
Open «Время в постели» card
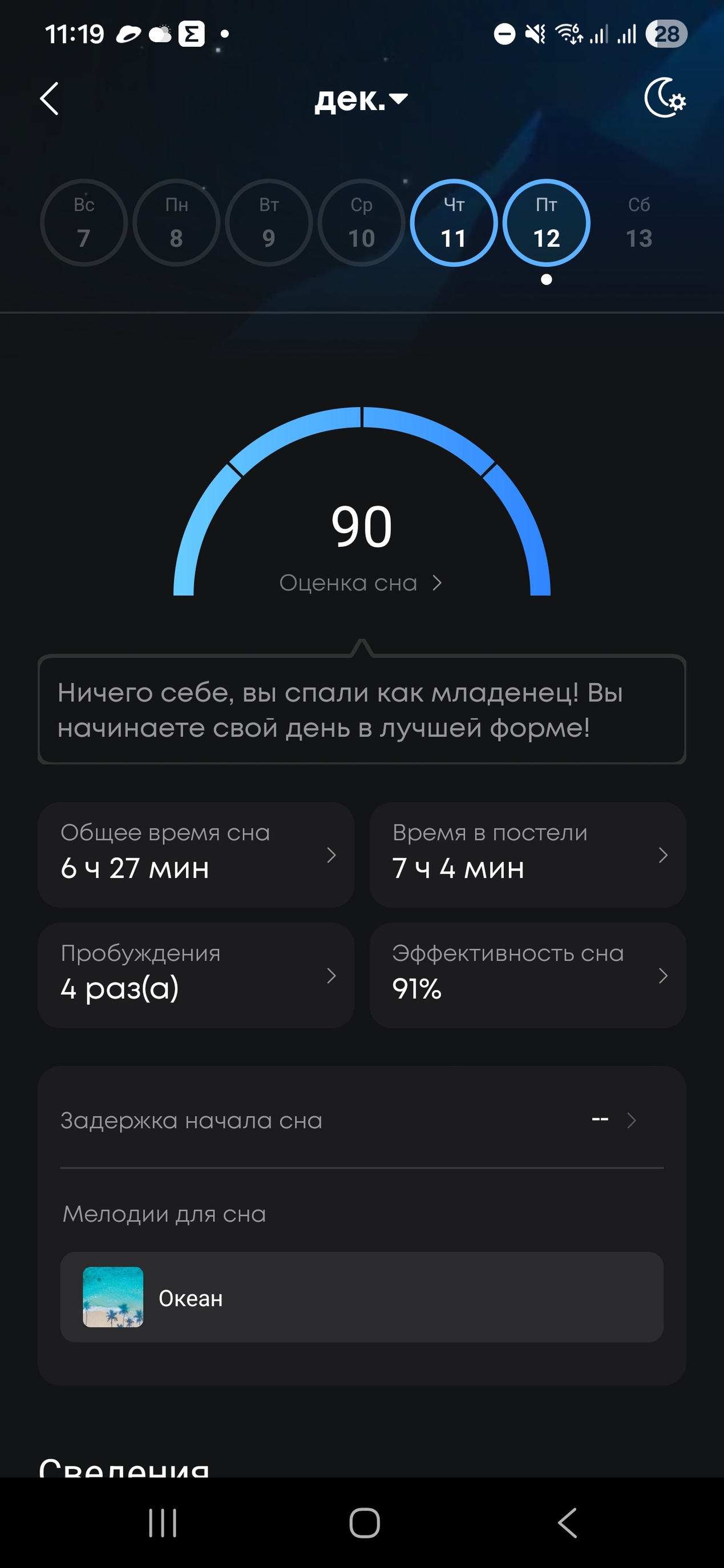tap(527, 855)
